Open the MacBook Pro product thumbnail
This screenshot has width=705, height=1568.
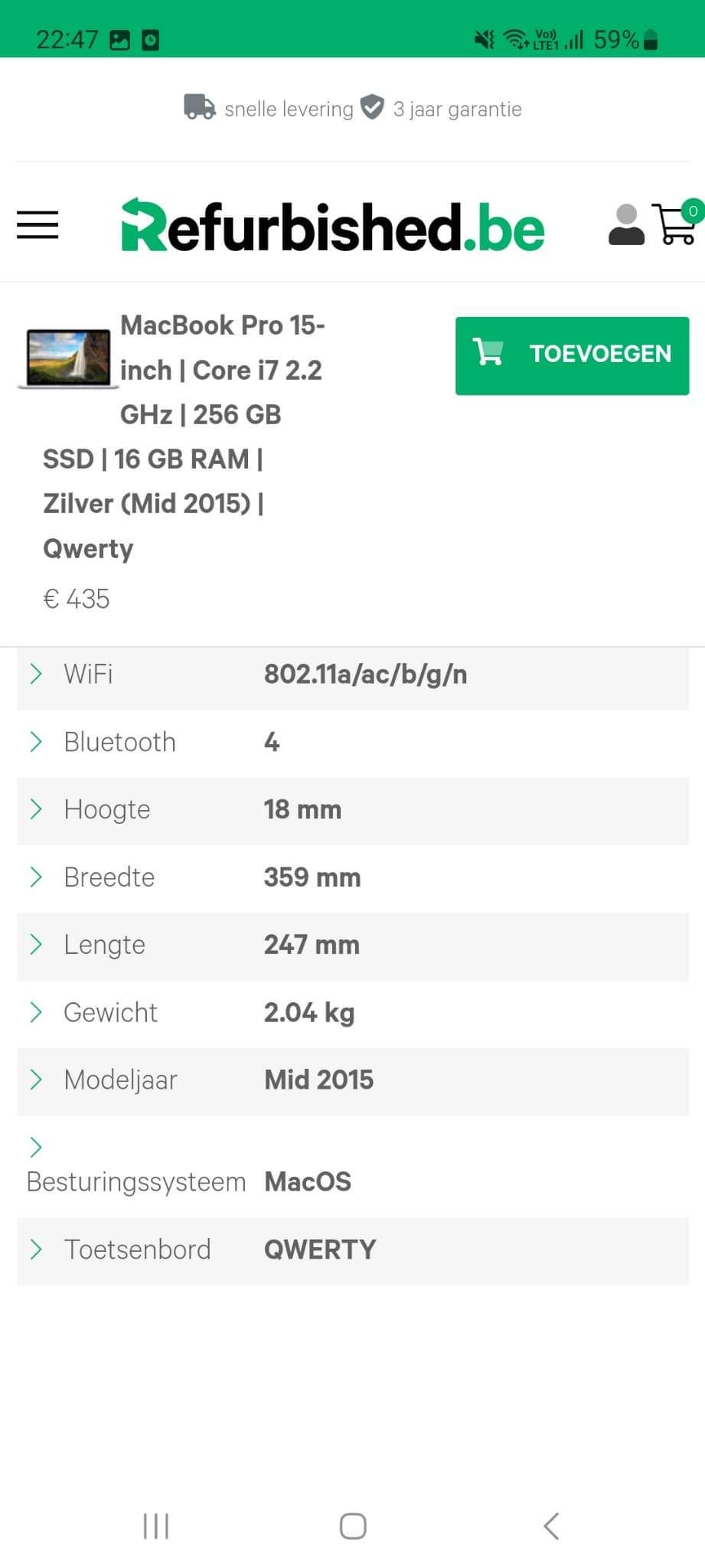click(x=68, y=358)
